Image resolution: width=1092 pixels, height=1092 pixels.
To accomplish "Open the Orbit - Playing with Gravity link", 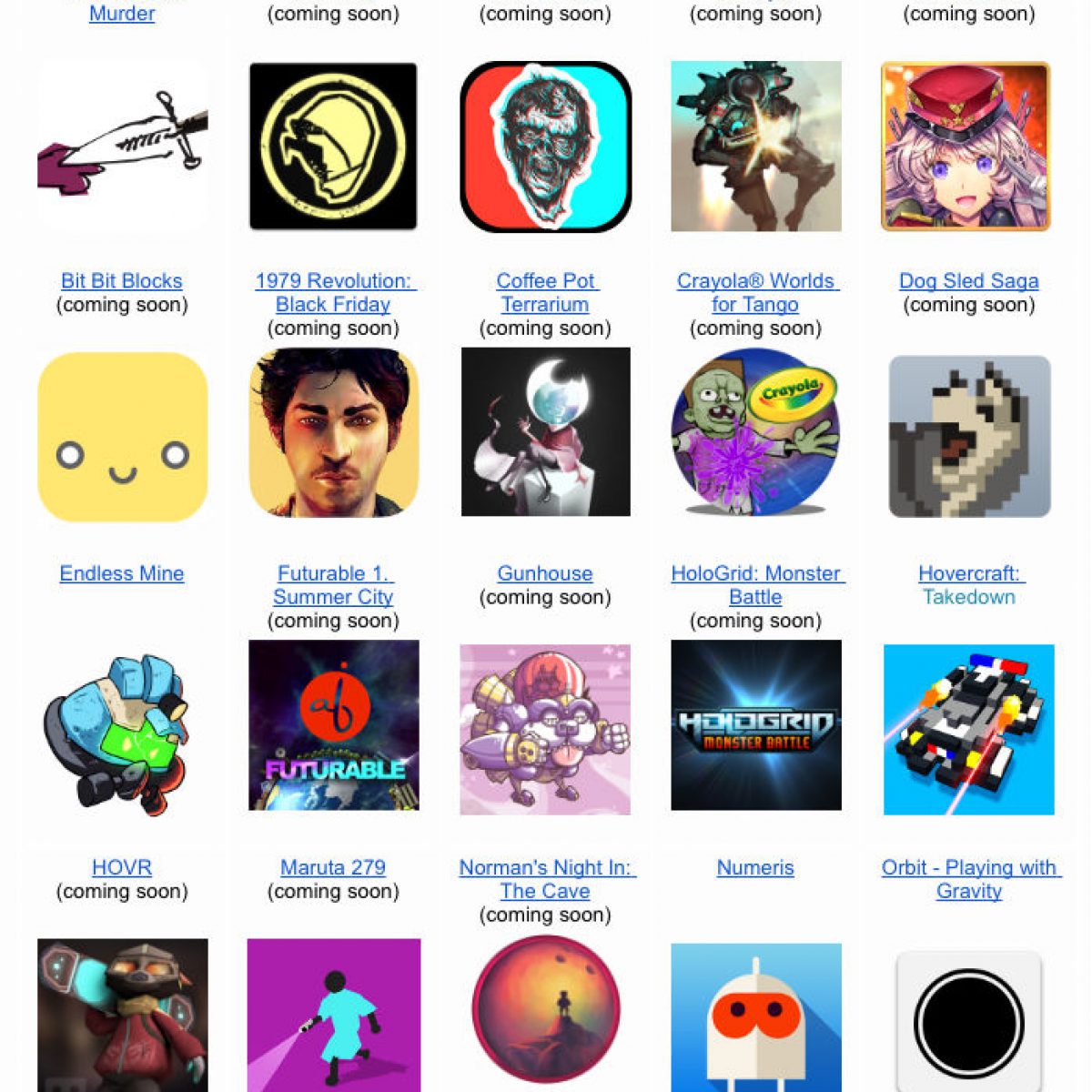I will 969,879.
